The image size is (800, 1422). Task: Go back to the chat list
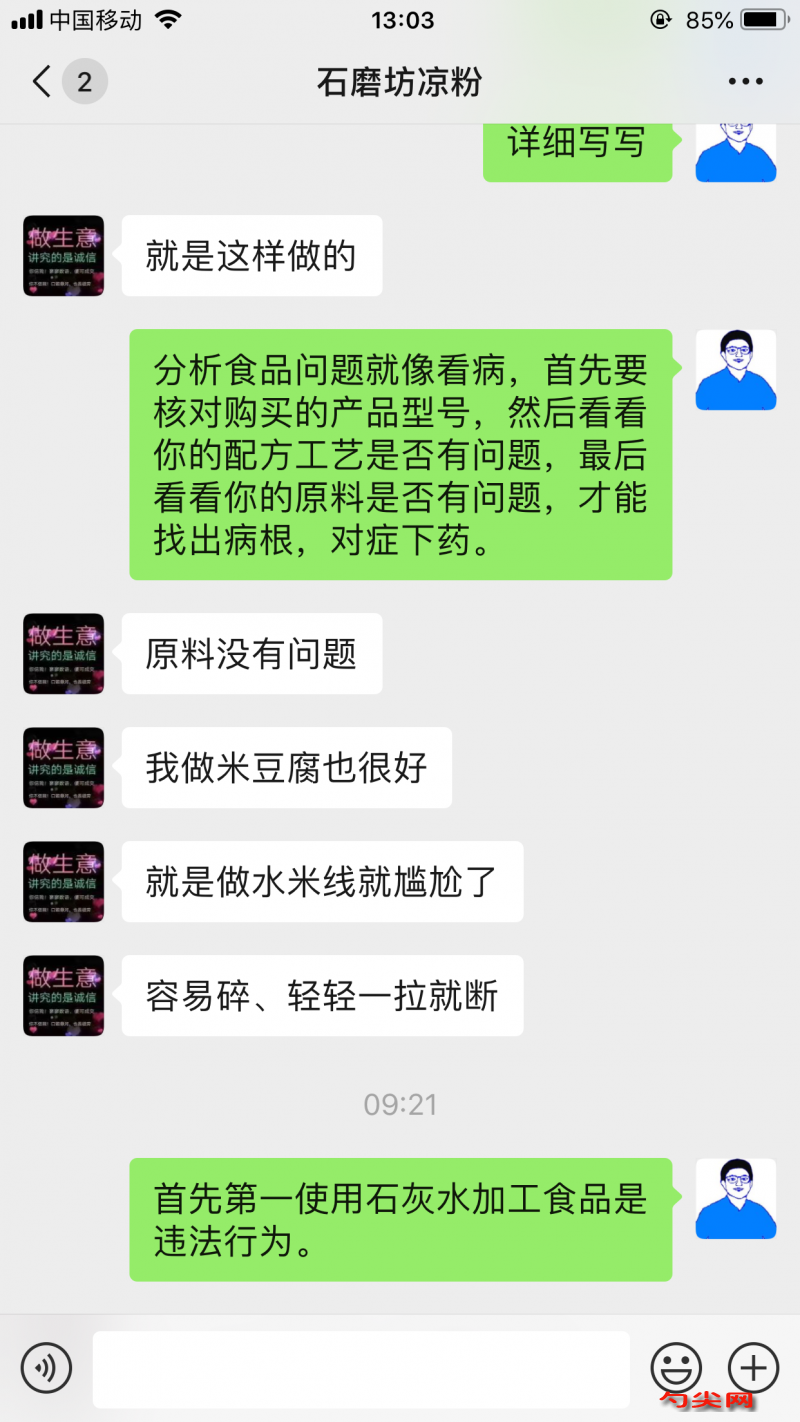point(42,82)
